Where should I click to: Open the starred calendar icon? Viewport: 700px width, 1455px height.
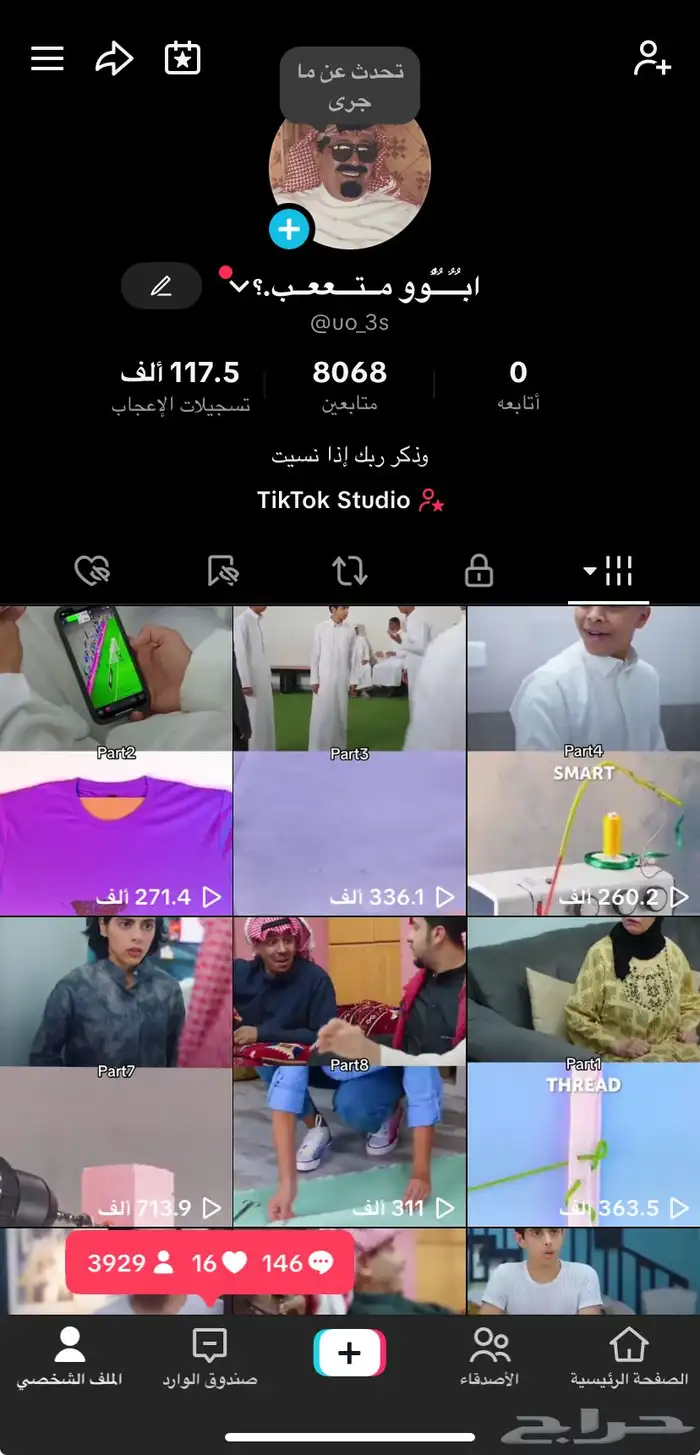(x=183, y=58)
